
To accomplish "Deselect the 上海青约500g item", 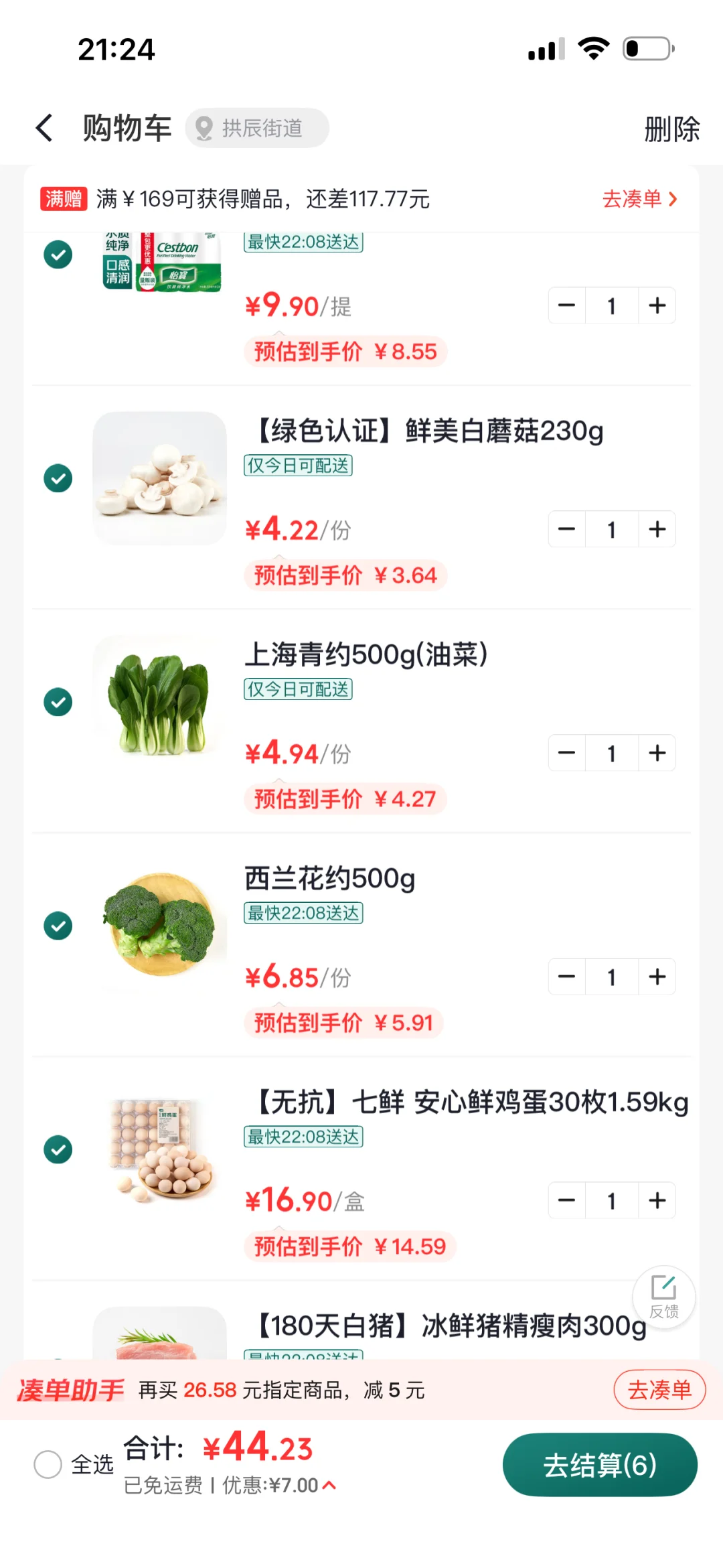I will tap(58, 702).
